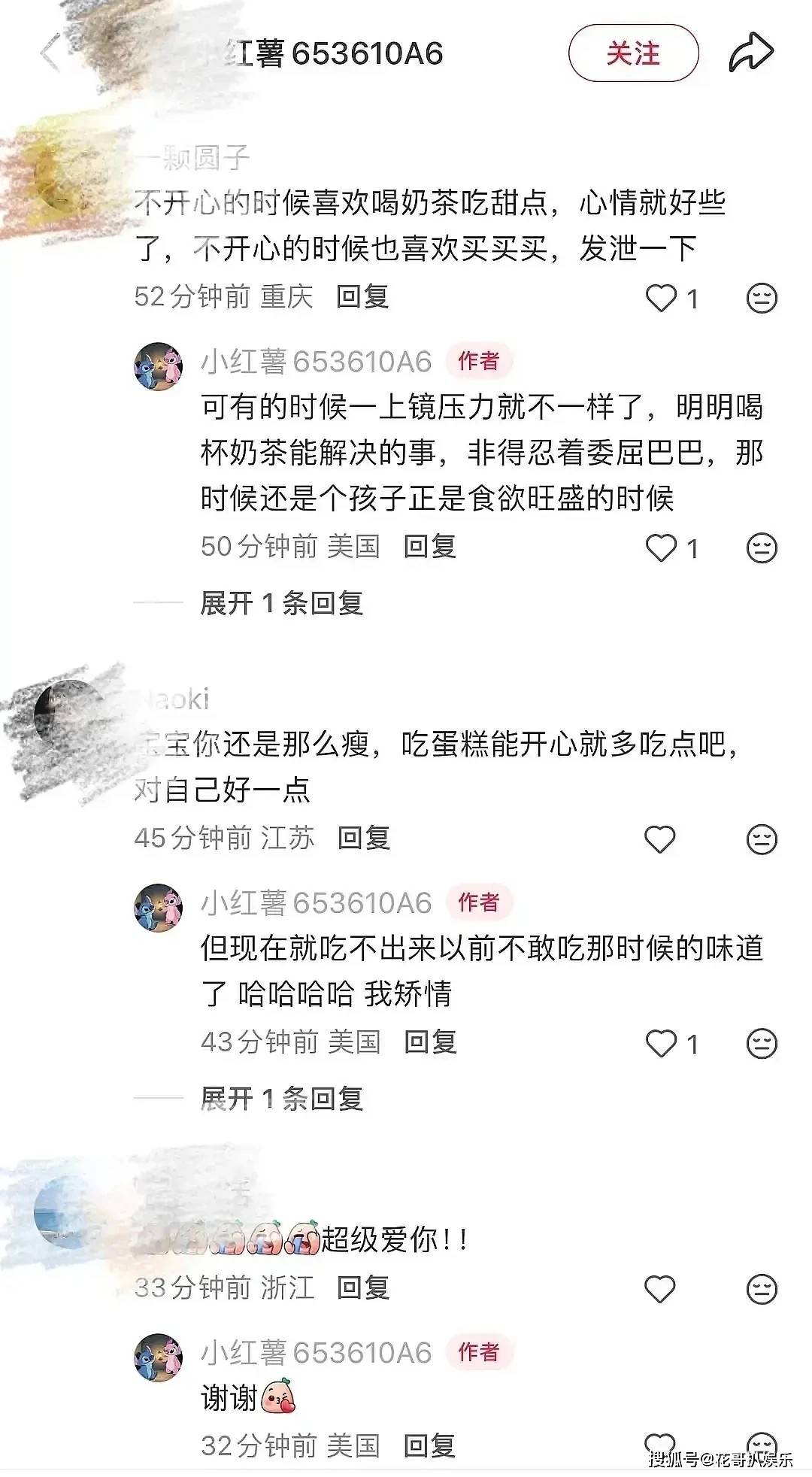Like the author's reply from 50分钟前
The height and width of the screenshot is (1477, 812).
pyautogui.click(x=662, y=547)
